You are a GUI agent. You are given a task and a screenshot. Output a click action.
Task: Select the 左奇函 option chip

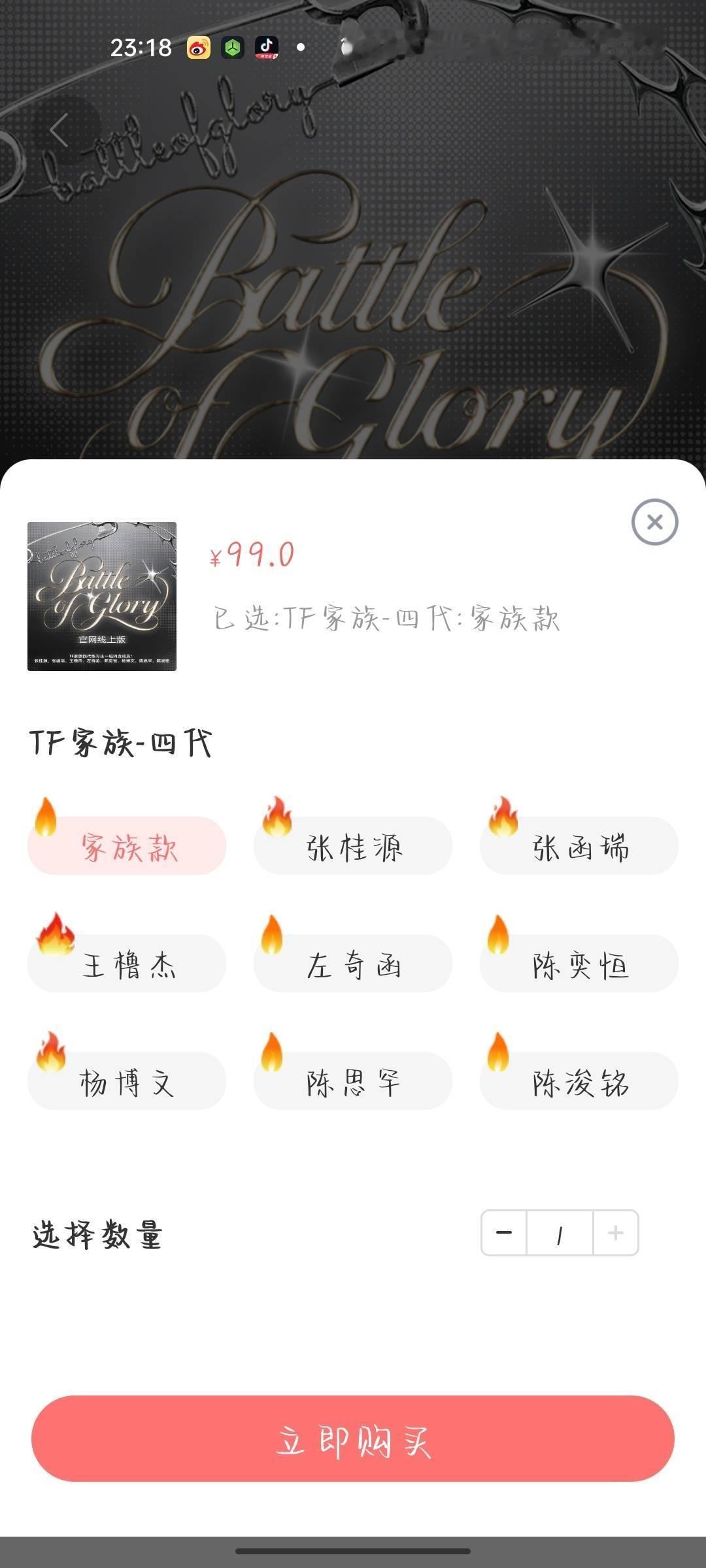[x=352, y=964]
